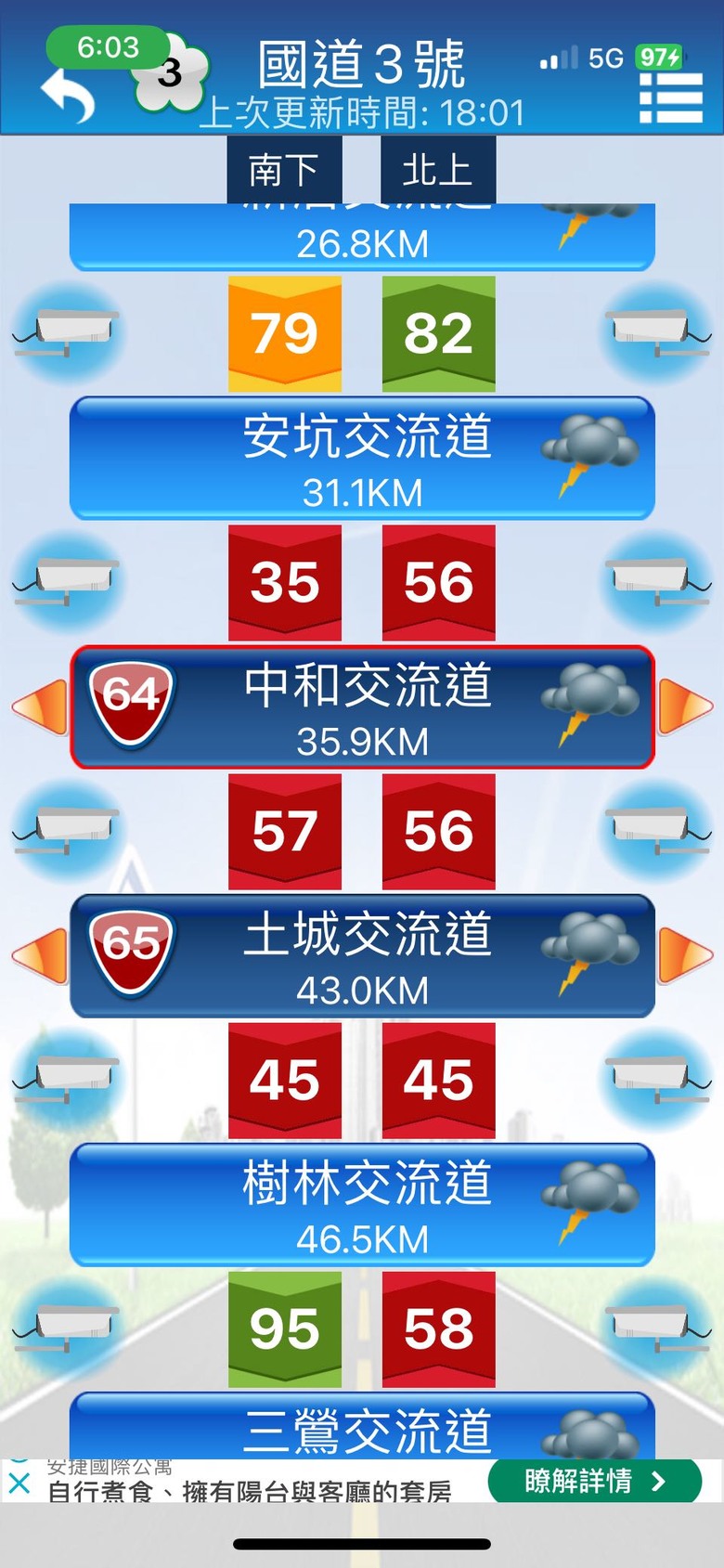Image resolution: width=724 pixels, height=1568 pixels.
Task: Tap the 瞭解詳情 ad button
Action: pyautogui.click(x=594, y=1481)
